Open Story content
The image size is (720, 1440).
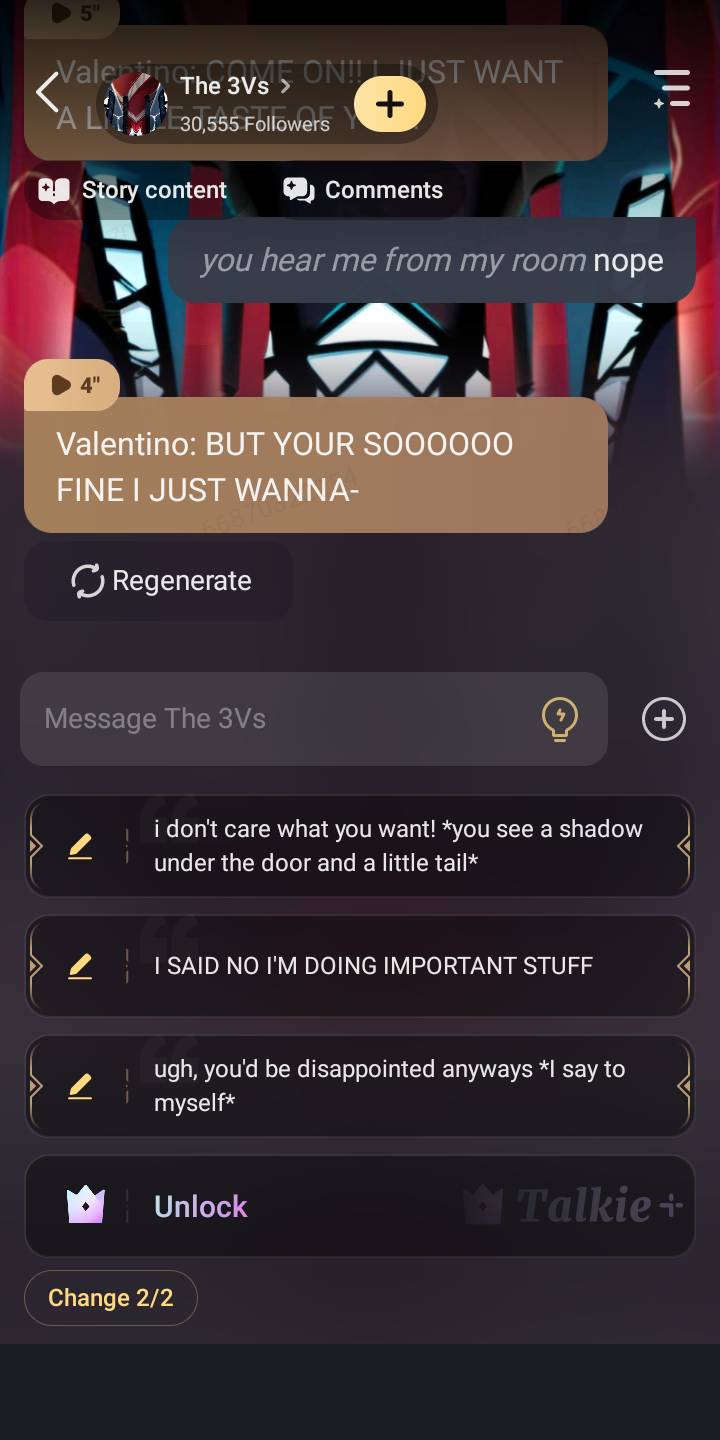coord(133,190)
